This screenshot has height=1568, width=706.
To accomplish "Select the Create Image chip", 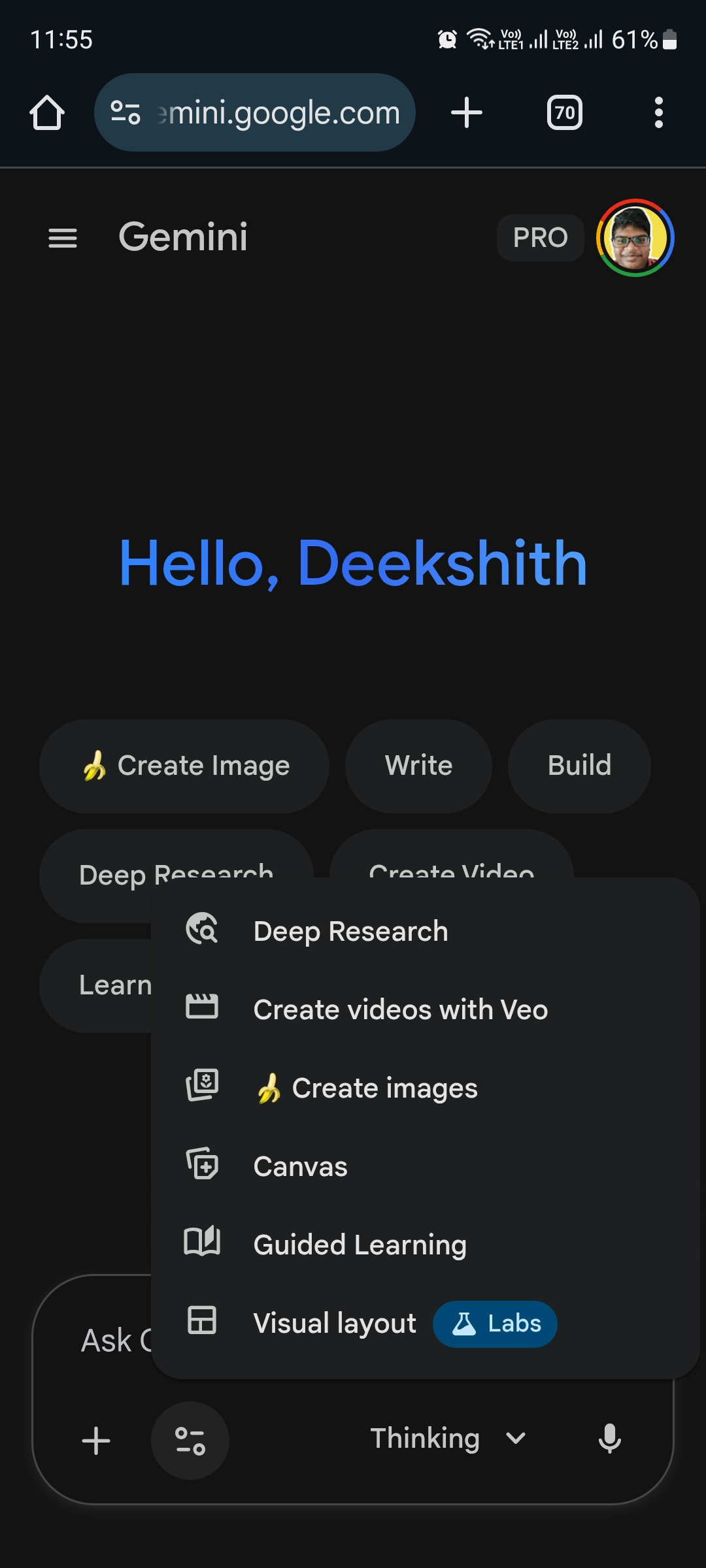I will pyautogui.click(x=184, y=766).
